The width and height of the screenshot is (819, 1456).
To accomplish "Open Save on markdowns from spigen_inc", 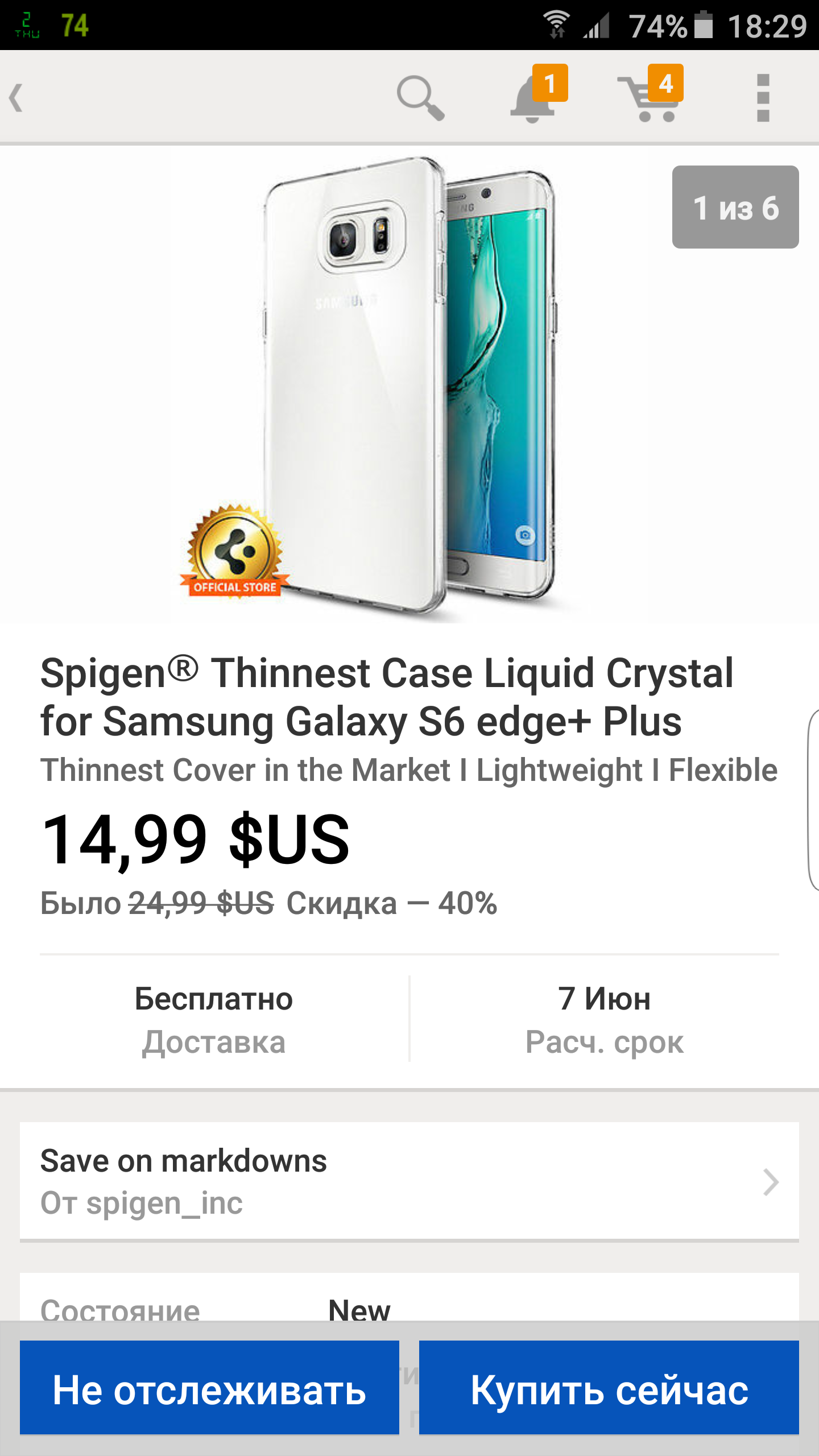I will (x=409, y=1181).
